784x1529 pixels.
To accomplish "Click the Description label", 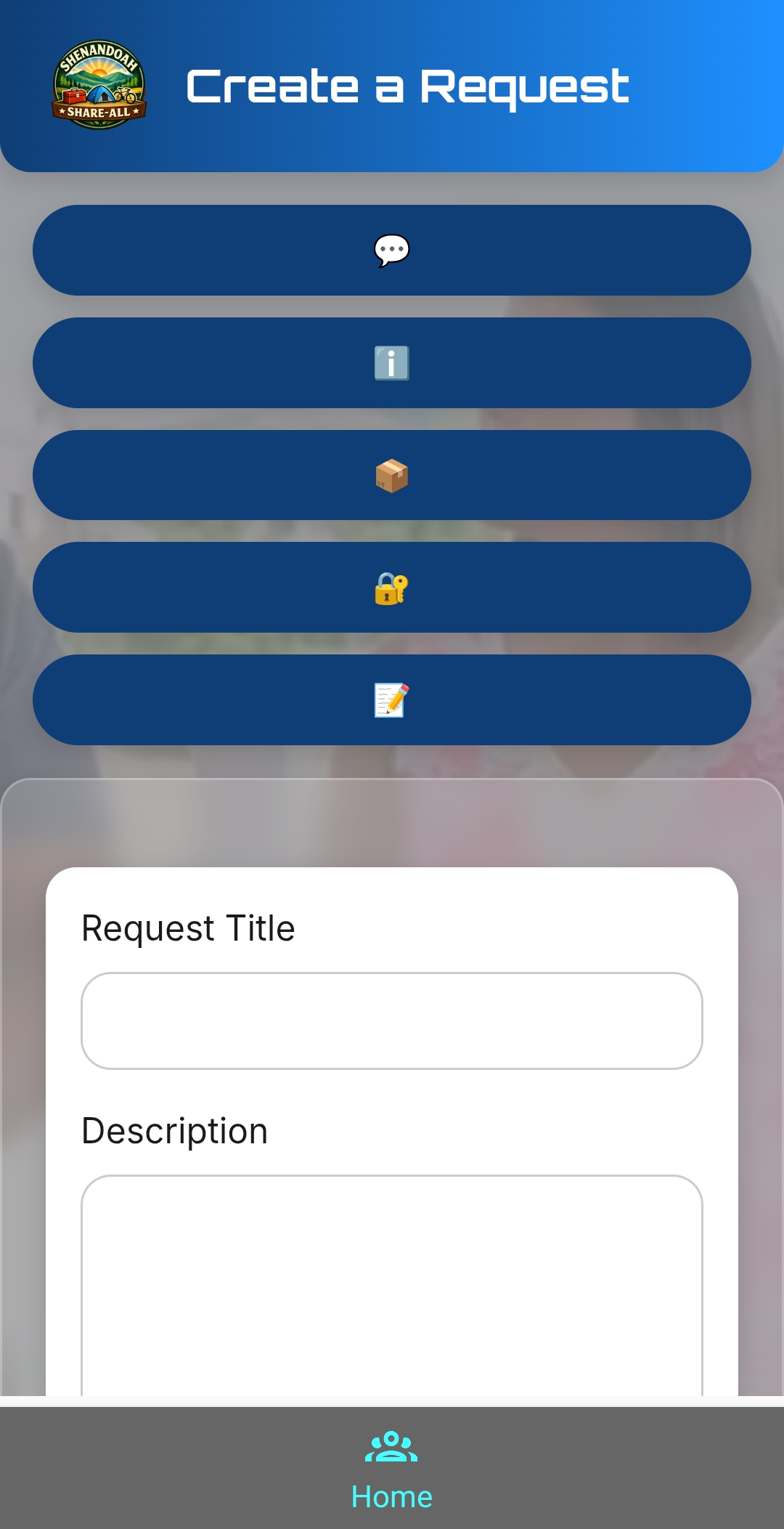I will [175, 1130].
